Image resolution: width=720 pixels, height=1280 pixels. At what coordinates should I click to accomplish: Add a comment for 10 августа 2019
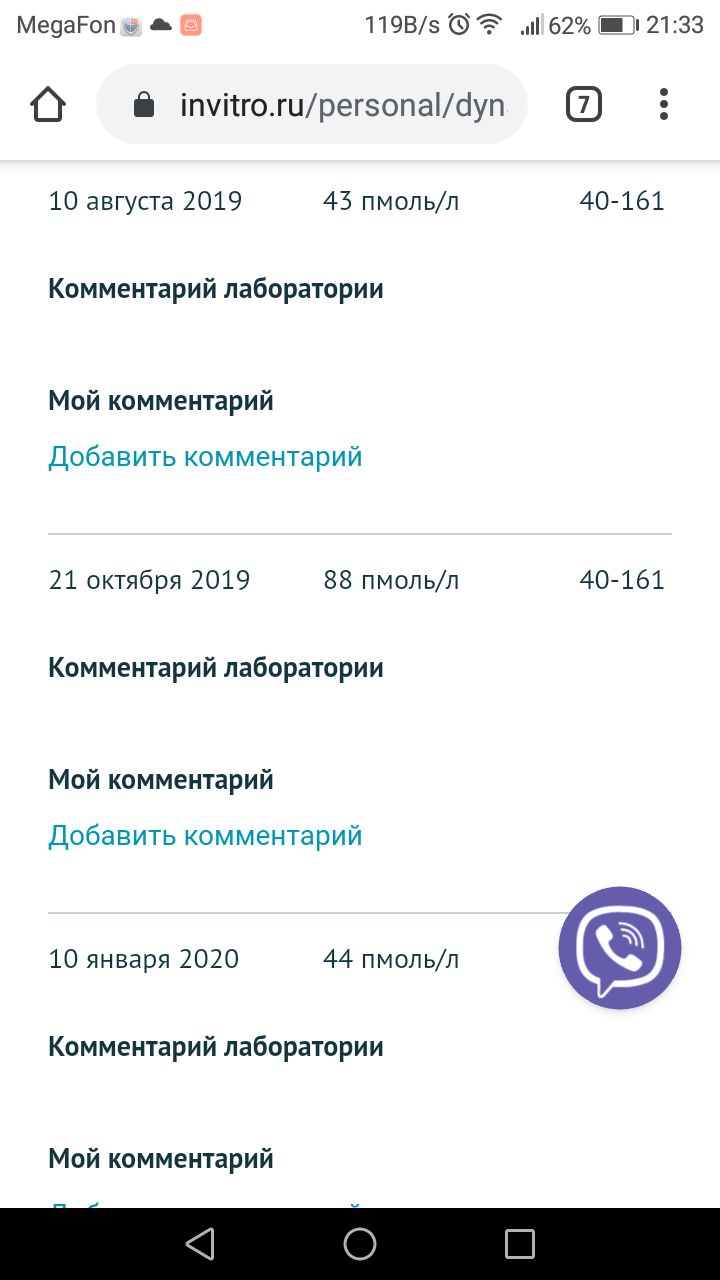[205, 457]
